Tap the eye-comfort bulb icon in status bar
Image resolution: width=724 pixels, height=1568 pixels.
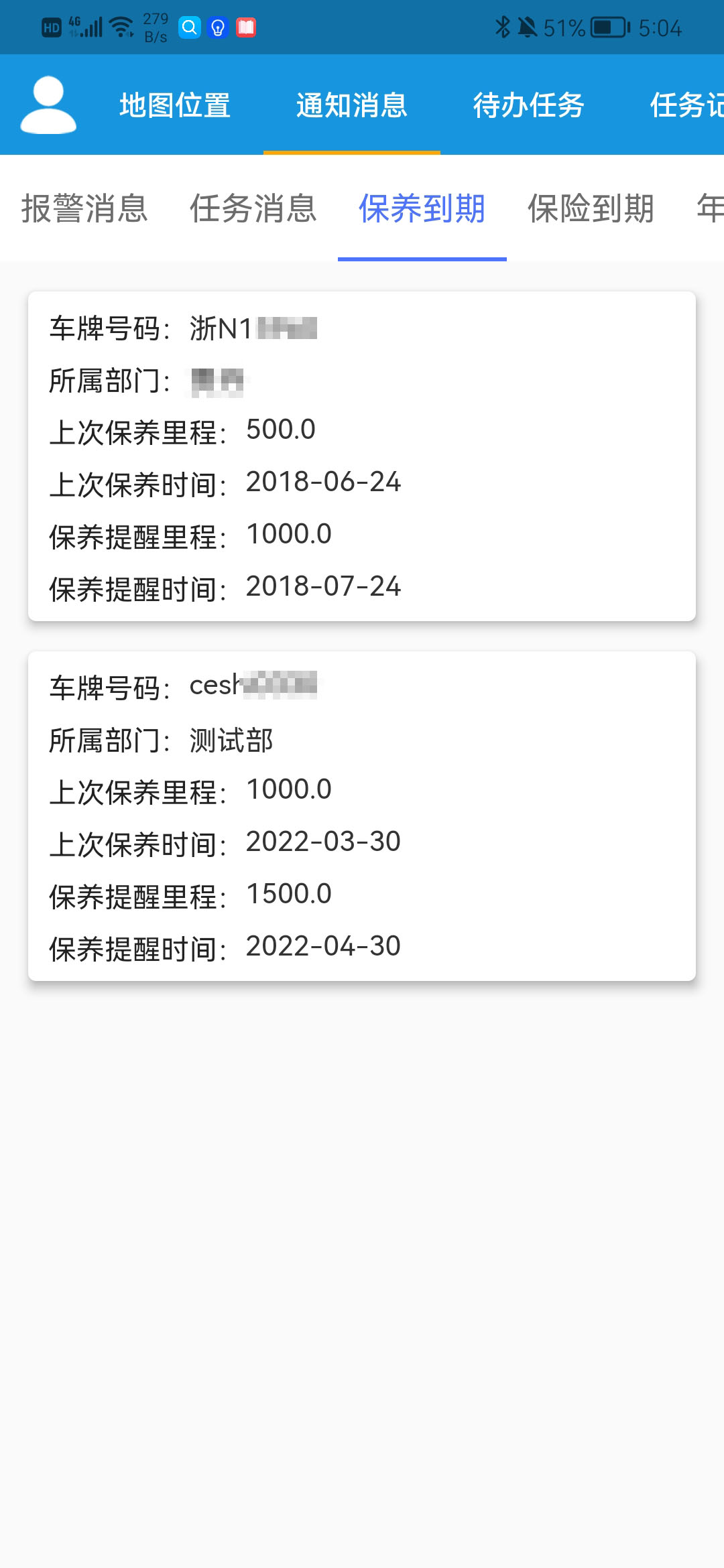(x=217, y=27)
